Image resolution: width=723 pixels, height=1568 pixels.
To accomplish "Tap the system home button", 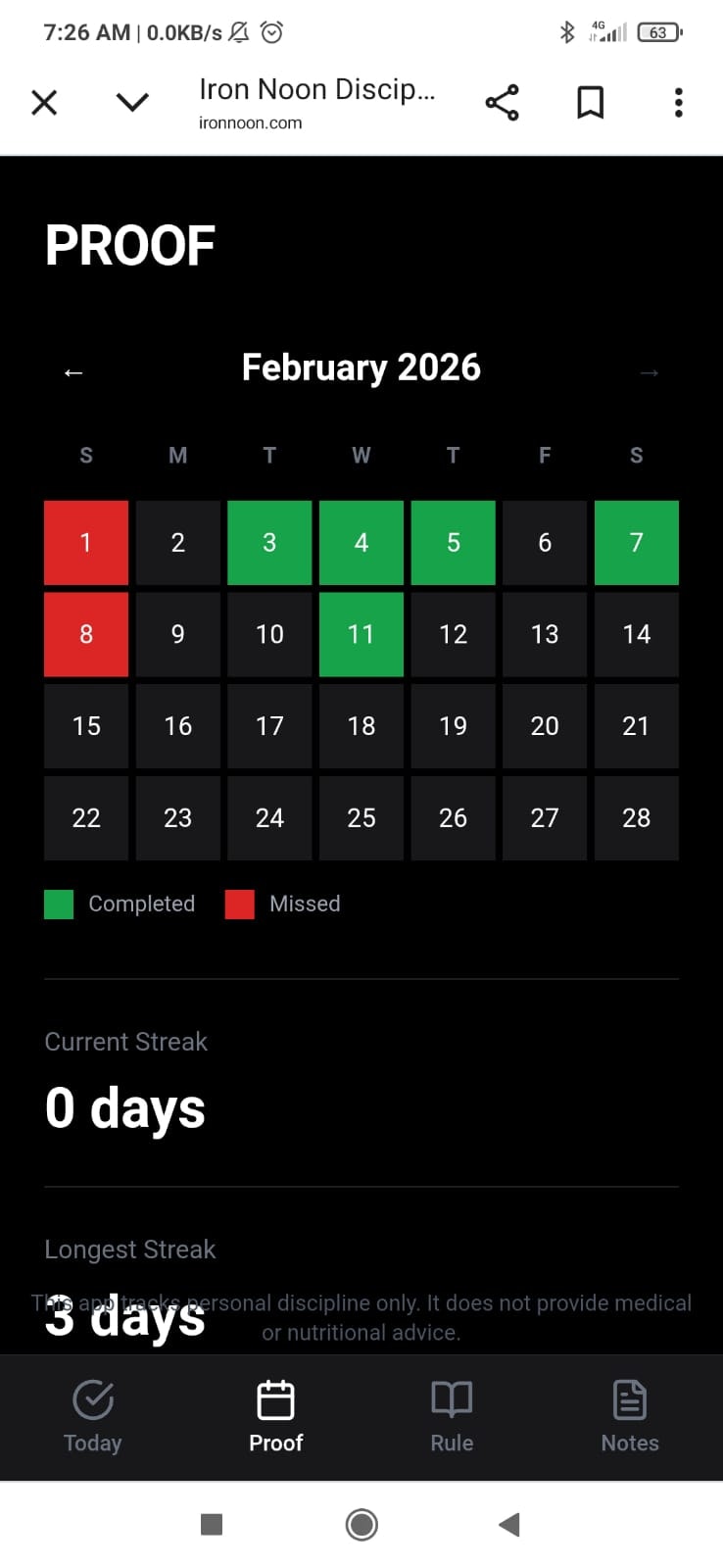I will [361, 1524].
